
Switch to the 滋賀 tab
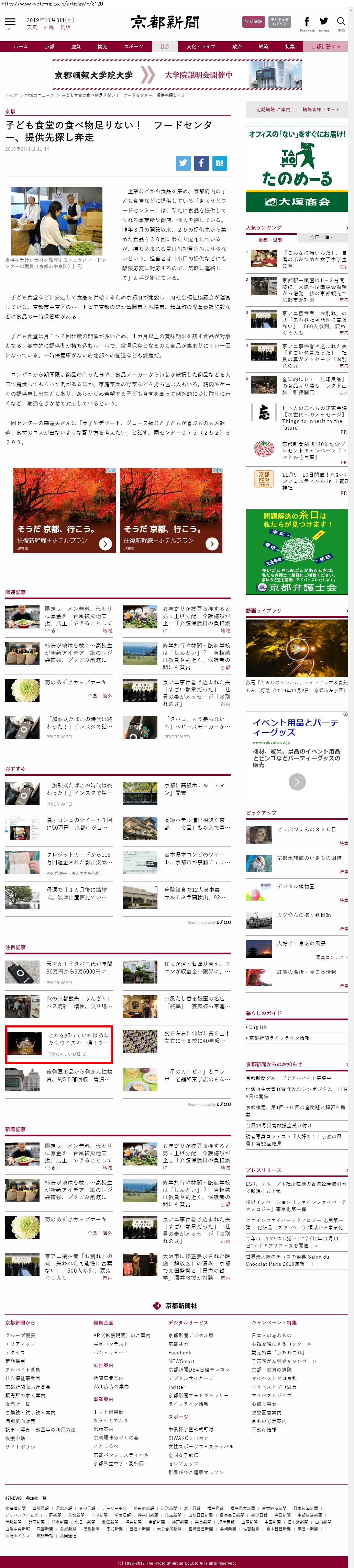(76, 46)
